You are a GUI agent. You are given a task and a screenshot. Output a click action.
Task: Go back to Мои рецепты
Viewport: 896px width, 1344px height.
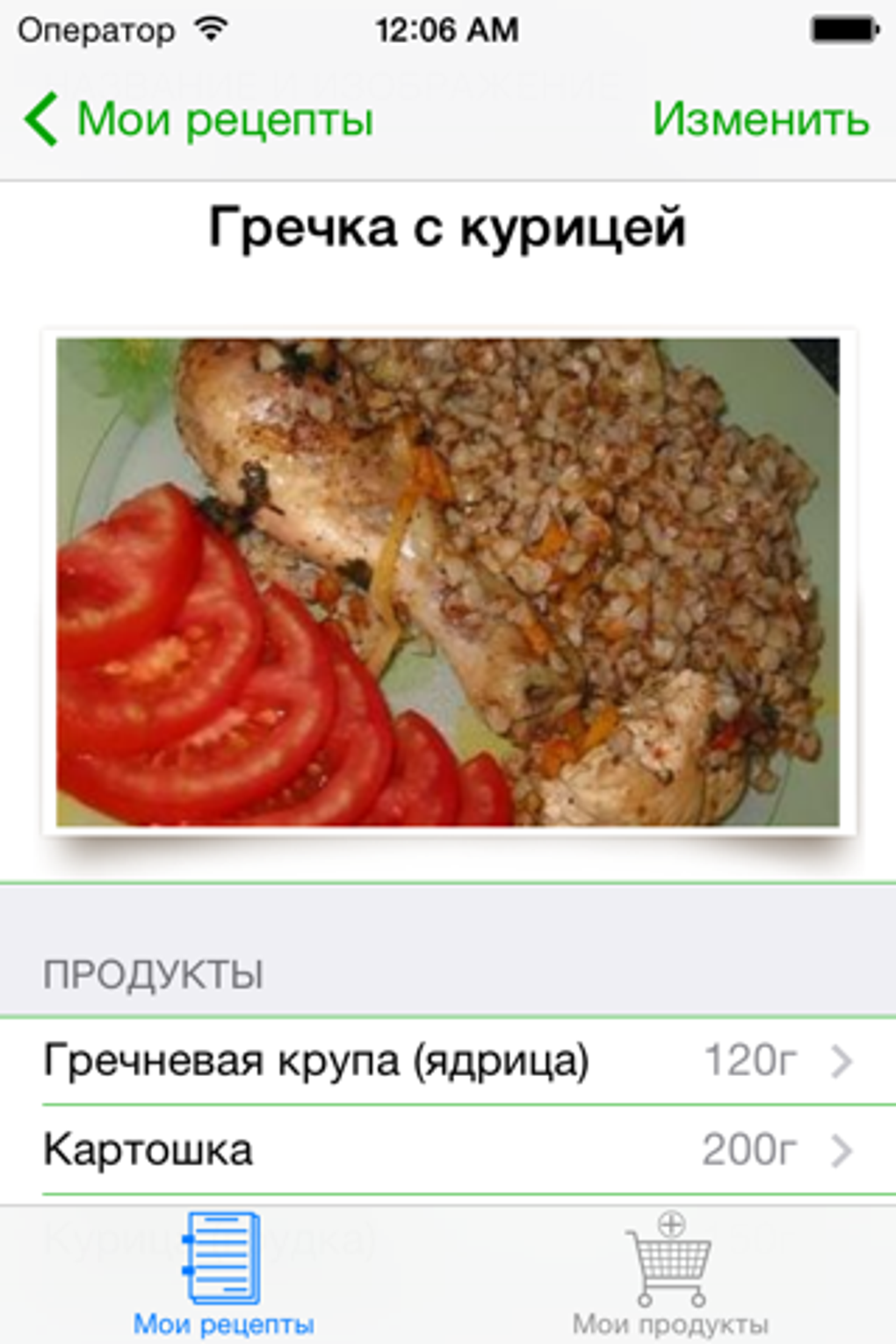pos(199,119)
